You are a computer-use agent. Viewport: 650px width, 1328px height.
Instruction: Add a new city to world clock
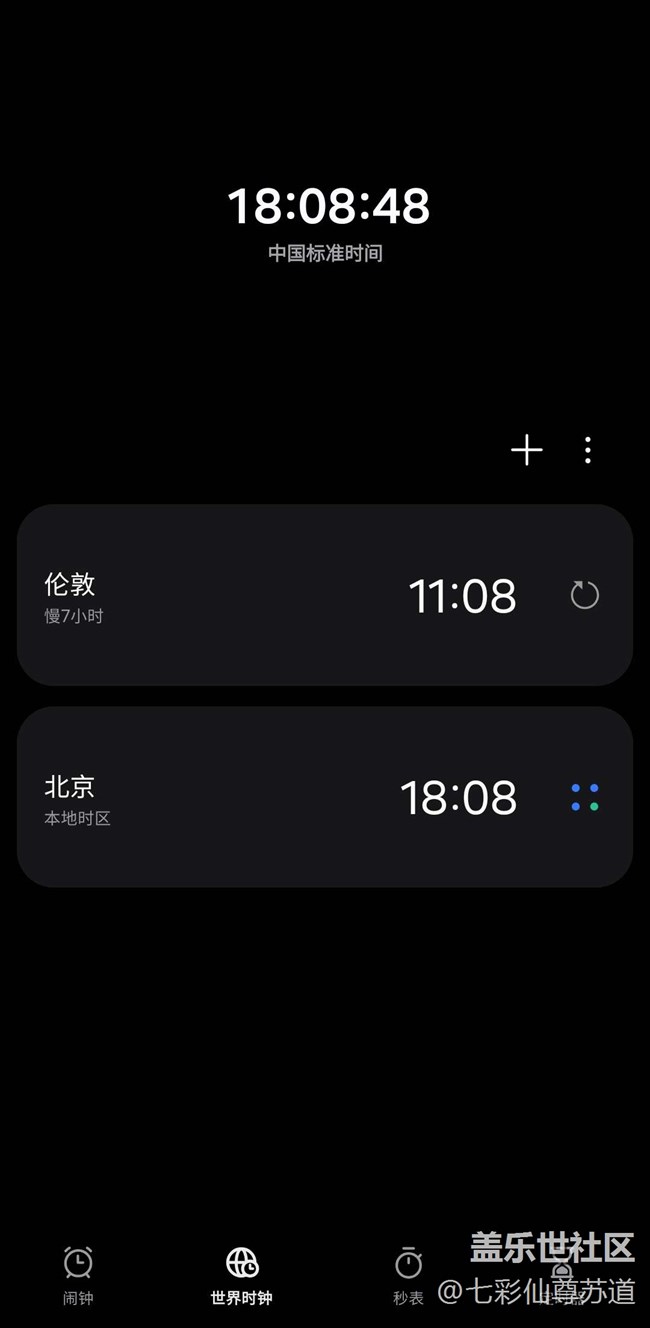tap(526, 450)
